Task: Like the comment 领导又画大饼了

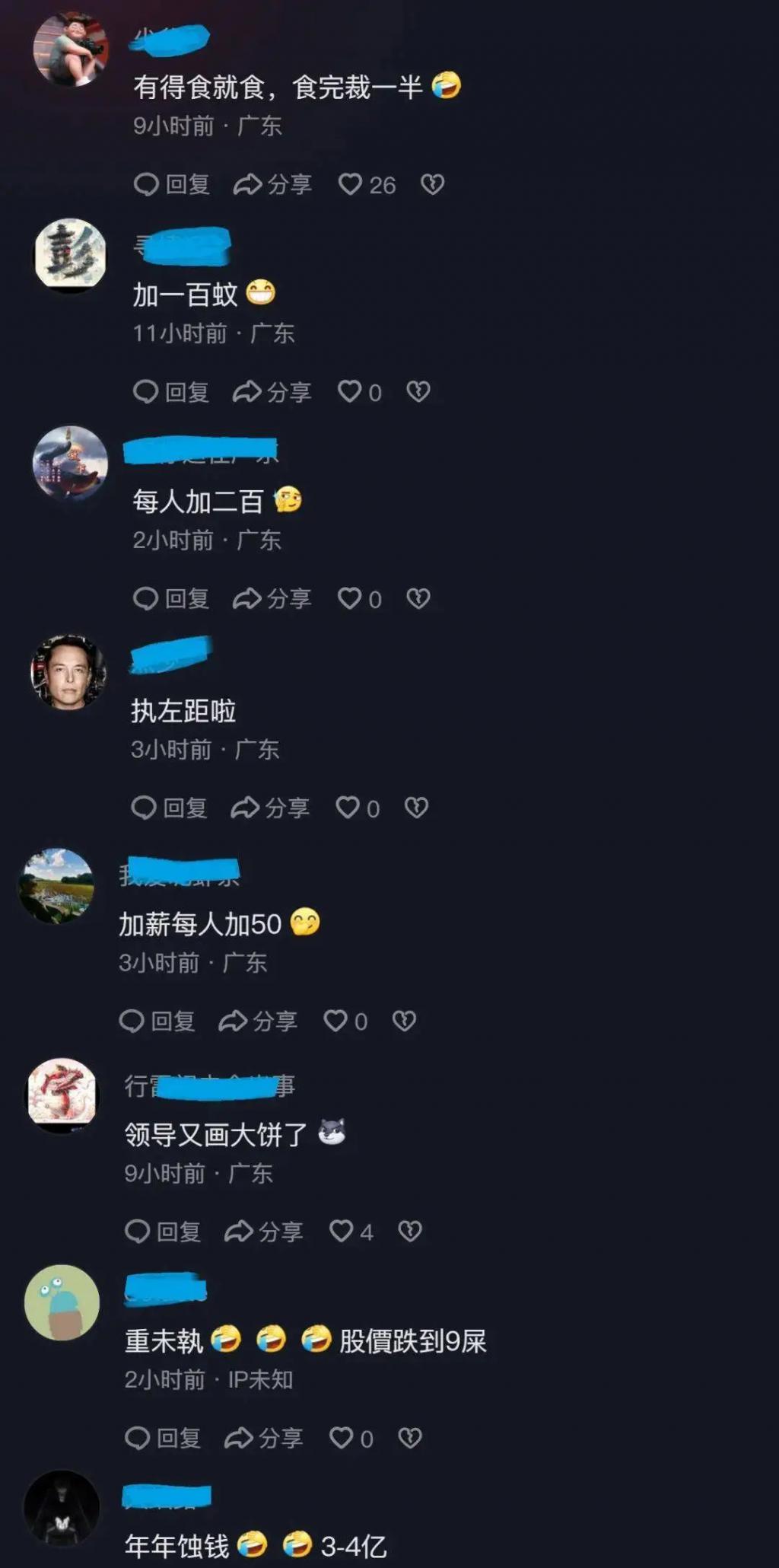Action: coord(342,1232)
